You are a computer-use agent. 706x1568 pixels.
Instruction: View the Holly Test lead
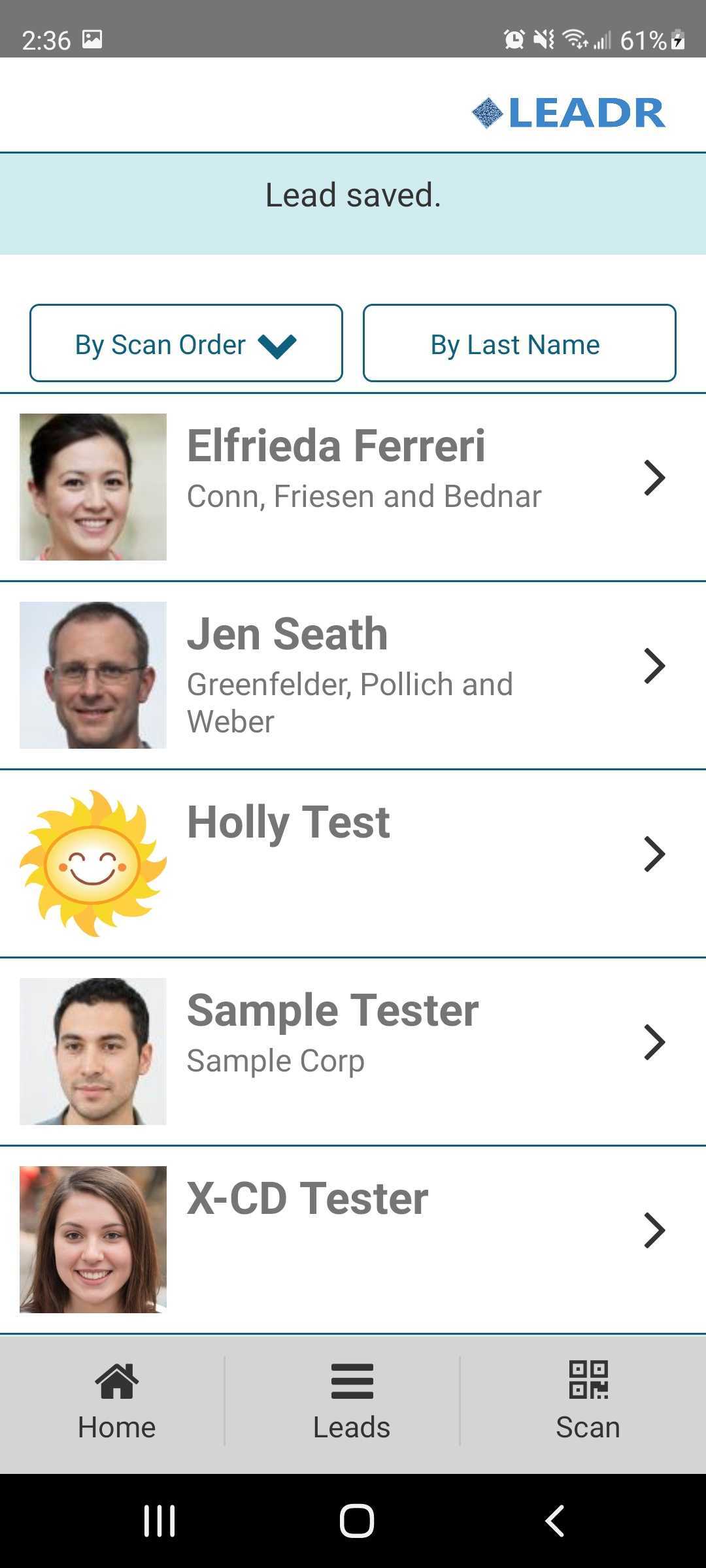tap(353, 864)
